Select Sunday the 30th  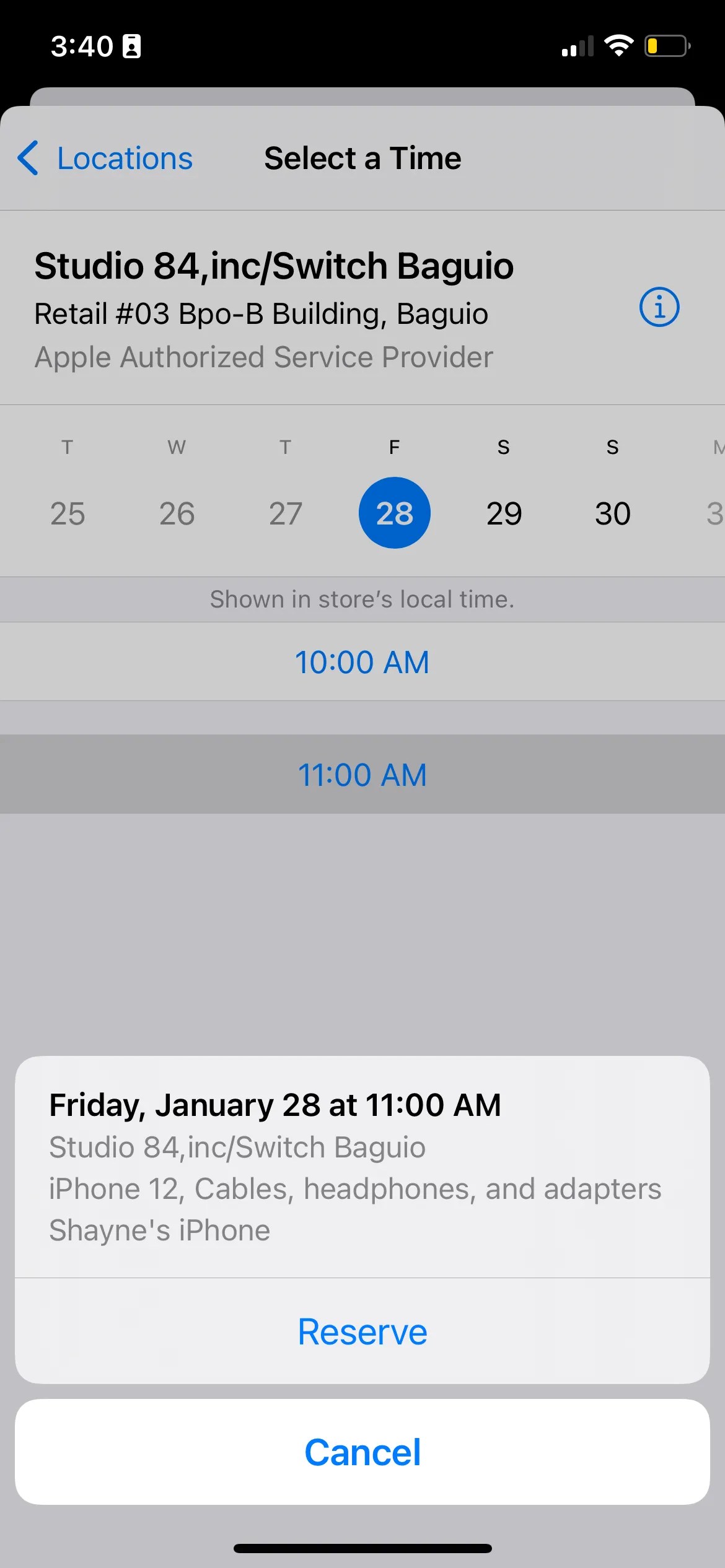(612, 513)
